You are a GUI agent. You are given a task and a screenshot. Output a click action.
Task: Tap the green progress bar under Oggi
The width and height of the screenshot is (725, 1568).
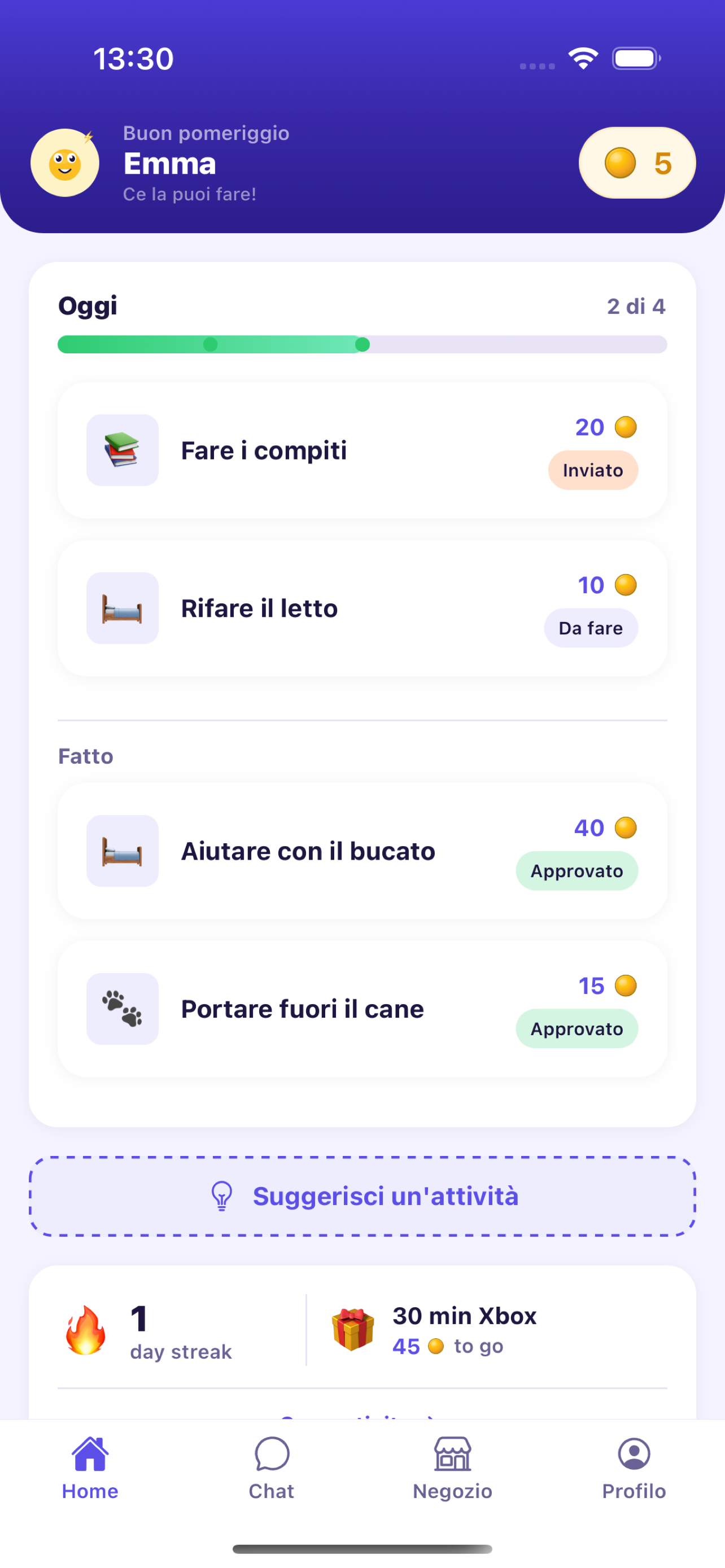click(x=213, y=344)
